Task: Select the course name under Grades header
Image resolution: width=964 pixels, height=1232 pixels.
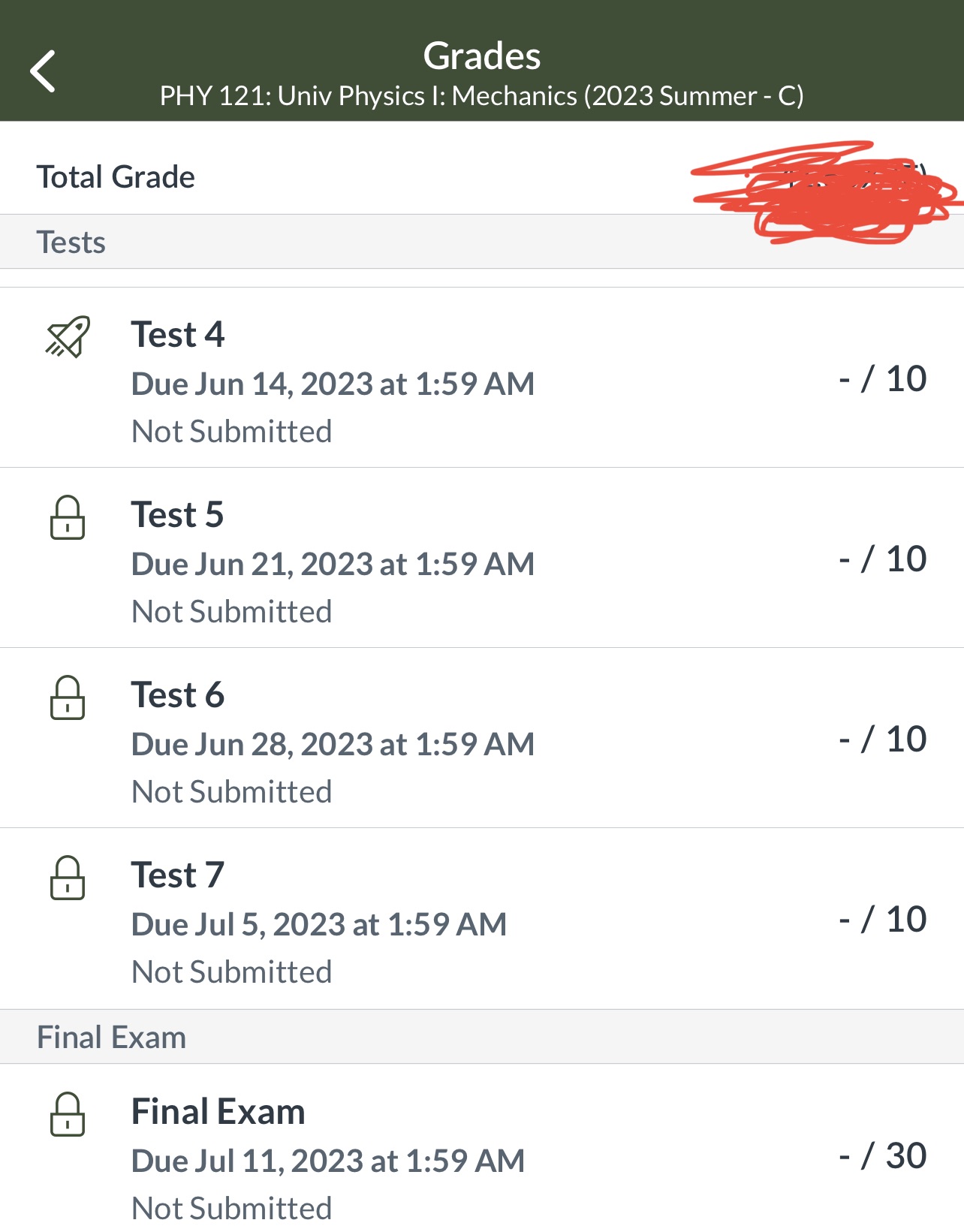Action: (482, 95)
